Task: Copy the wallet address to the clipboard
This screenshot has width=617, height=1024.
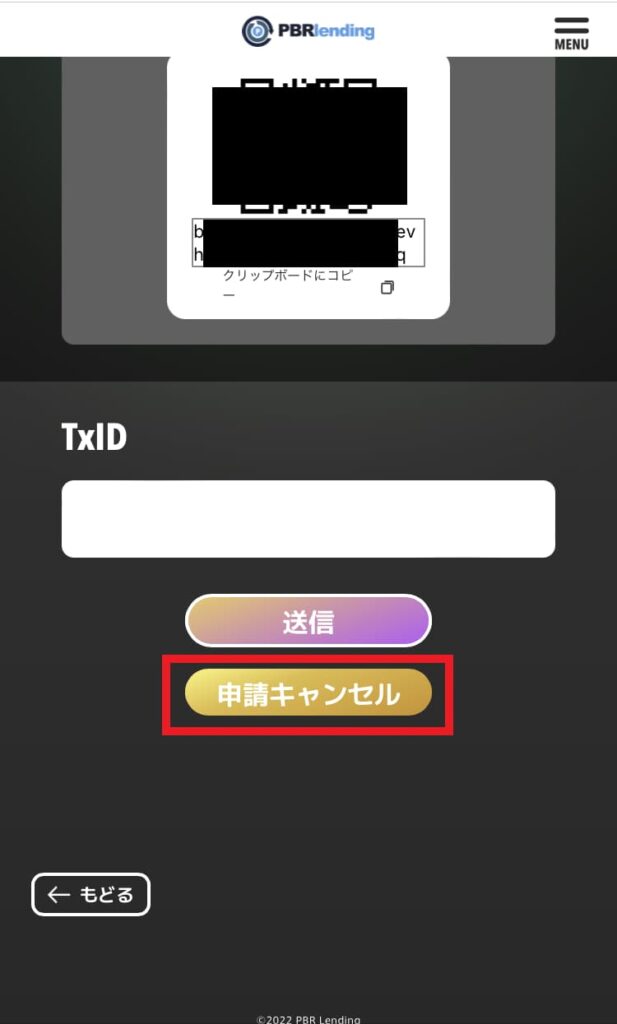Action: tap(387, 287)
